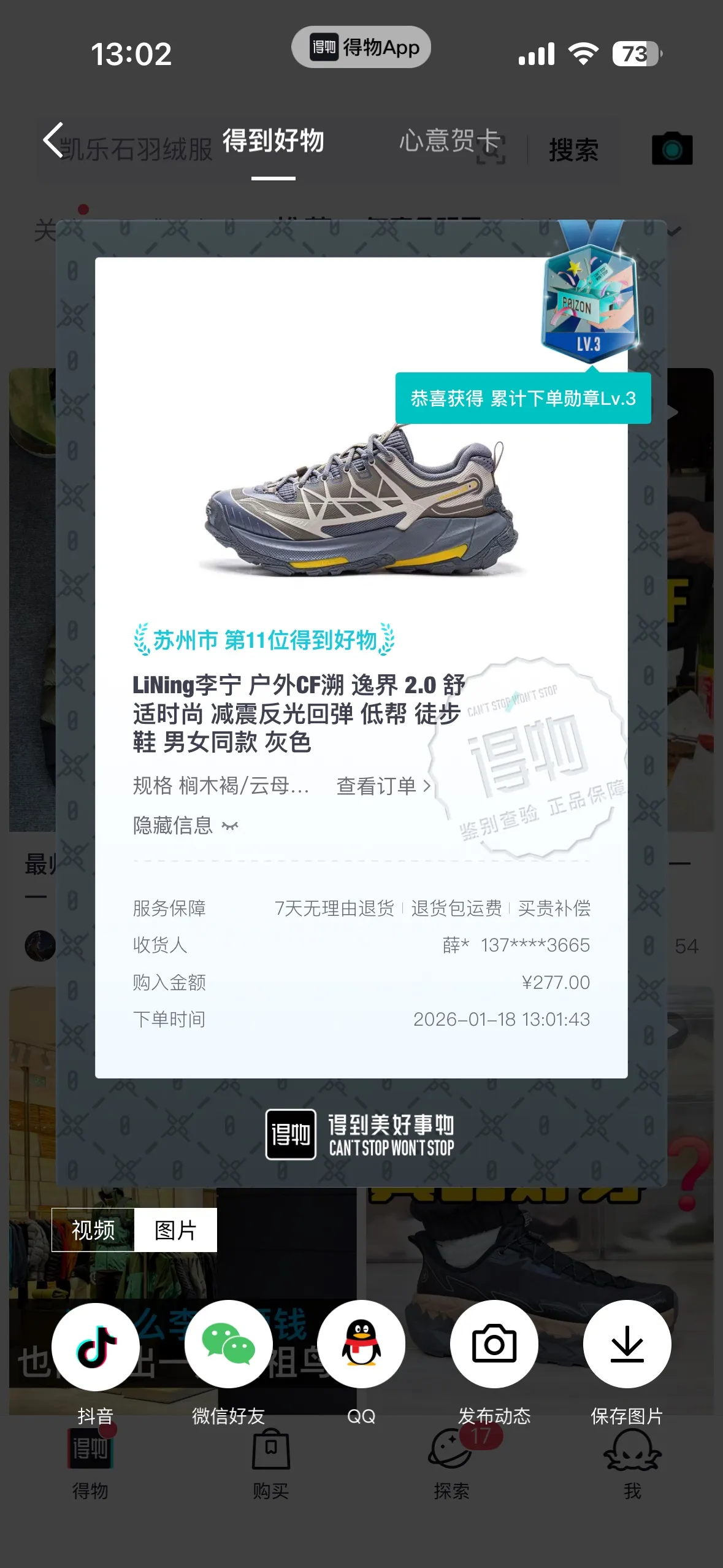Open 查看订单 order details

click(x=383, y=786)
